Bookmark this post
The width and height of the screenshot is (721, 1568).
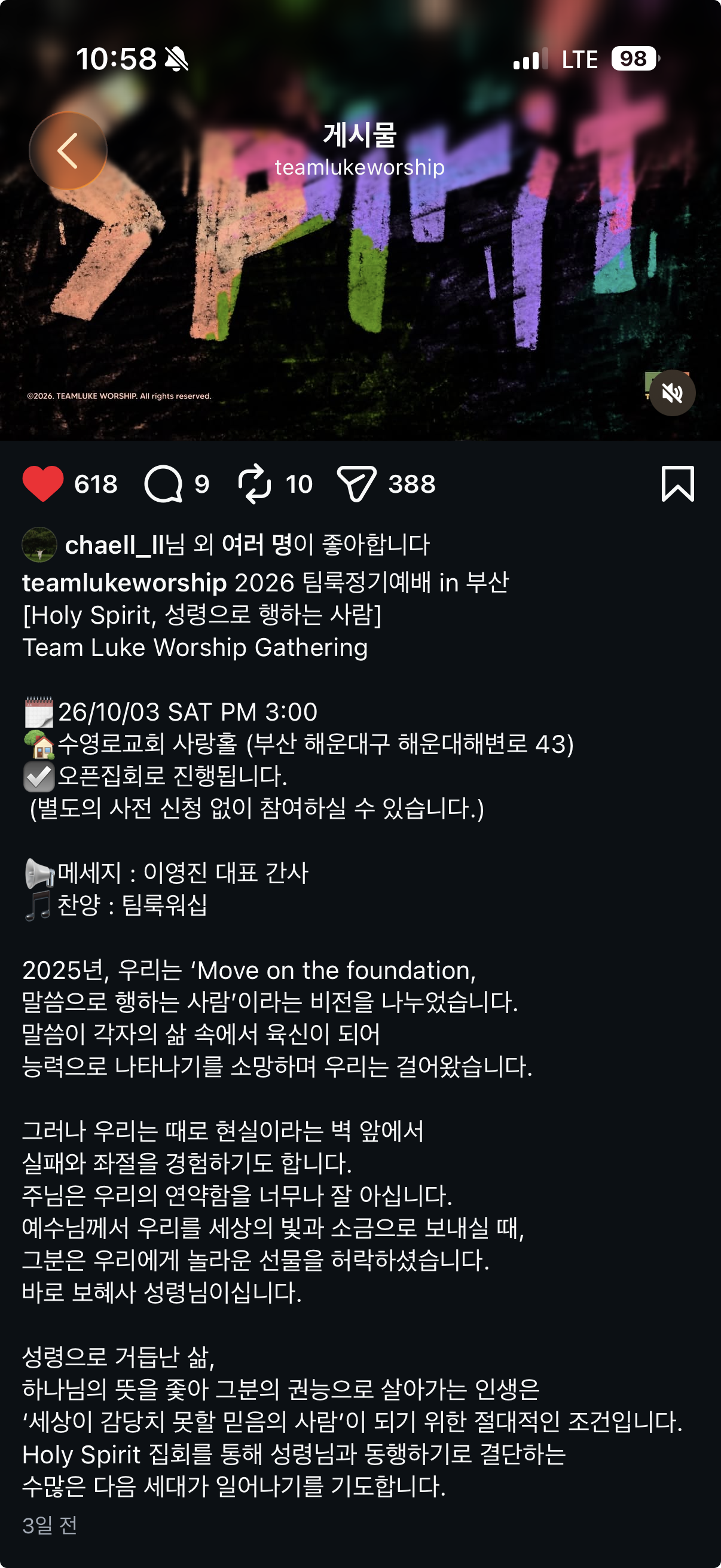(x=677, y=484)
